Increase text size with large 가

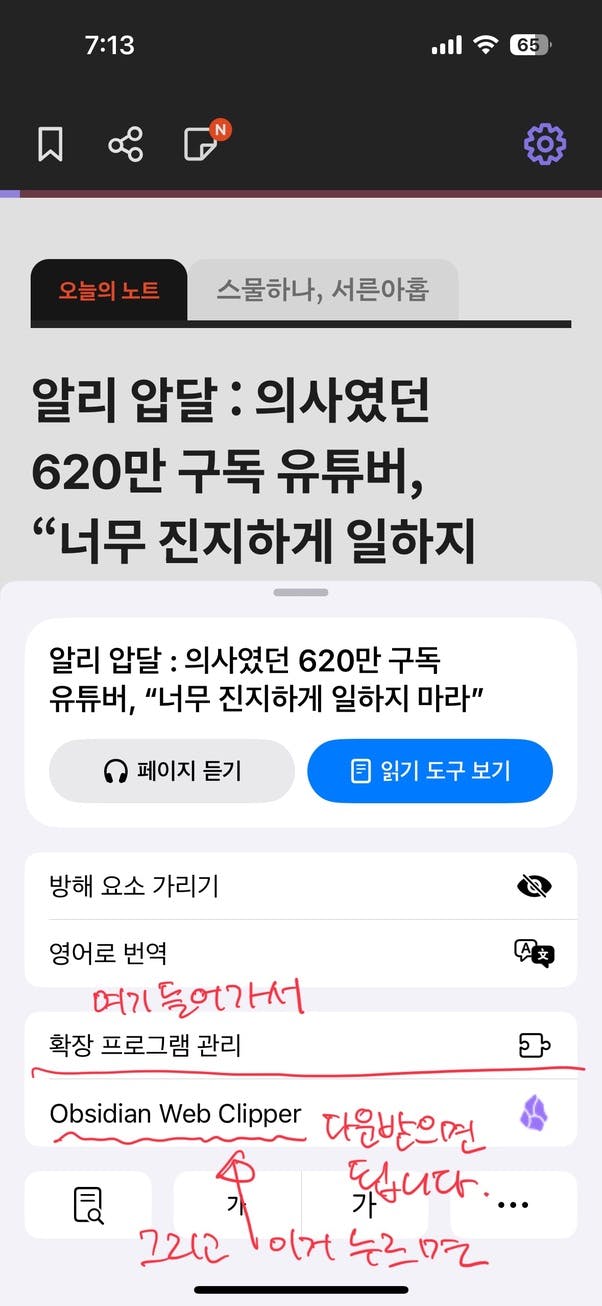point(364,1205)
